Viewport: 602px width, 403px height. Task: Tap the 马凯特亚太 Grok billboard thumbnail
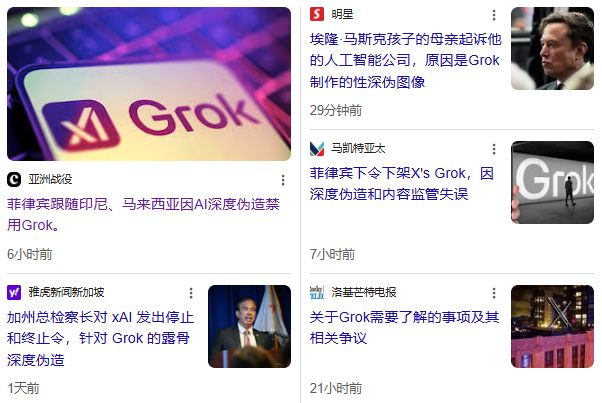(x=552, y=182)
